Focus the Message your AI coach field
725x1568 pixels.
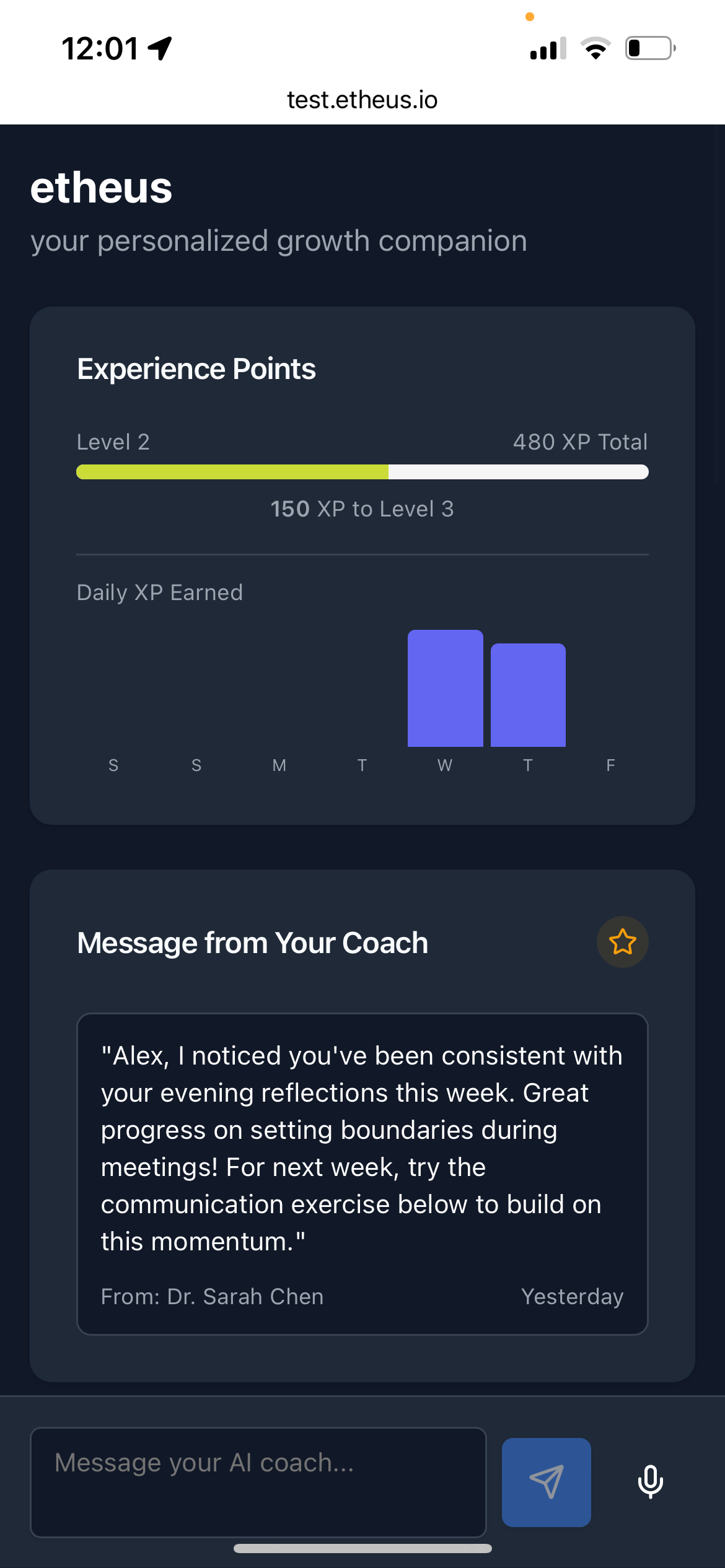258,1482
